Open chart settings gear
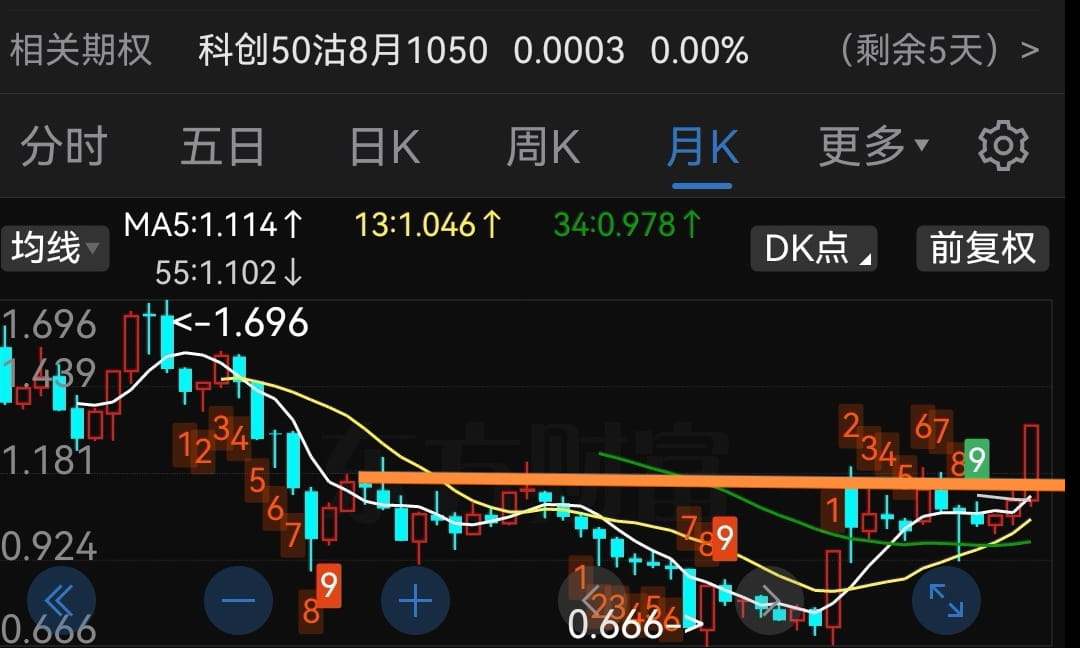The height and width of the screenshot is (648, 1080). point(1003,147)
